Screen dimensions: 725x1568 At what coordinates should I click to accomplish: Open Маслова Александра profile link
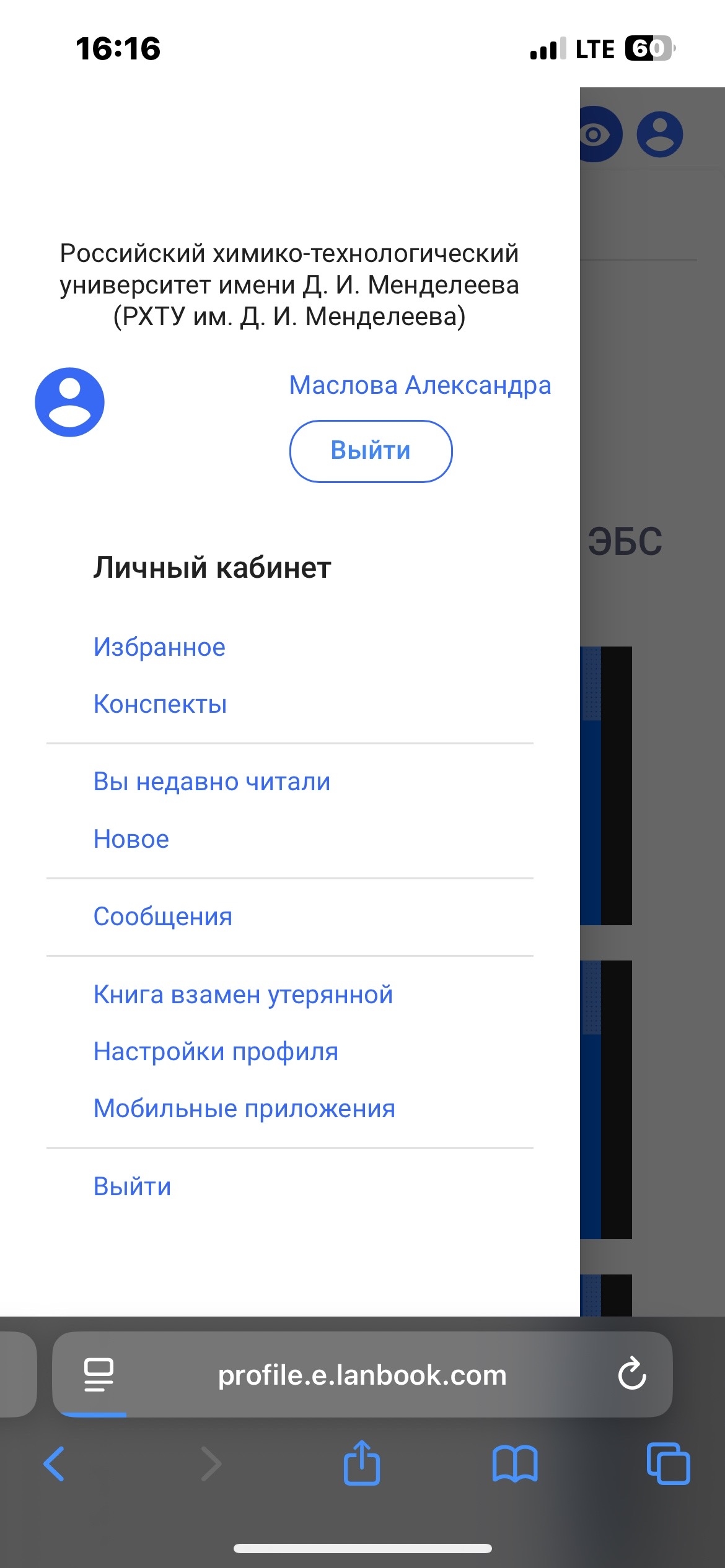coord(420,385)
